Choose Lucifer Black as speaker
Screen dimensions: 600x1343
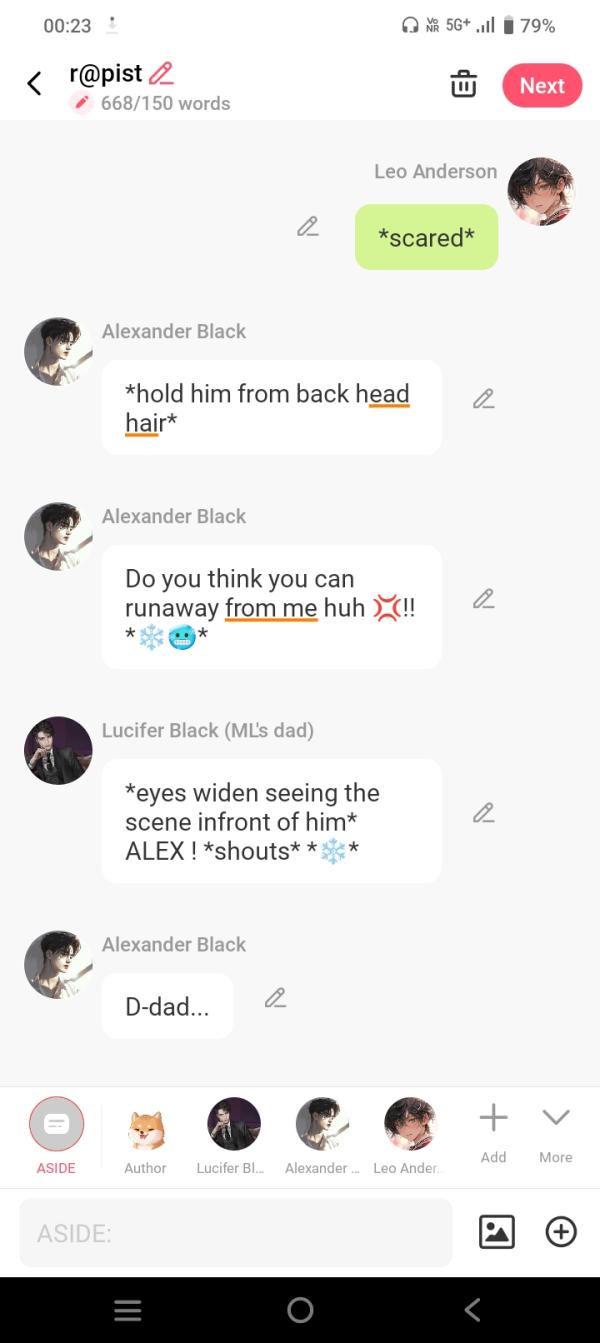click(x=233, y=1134)
